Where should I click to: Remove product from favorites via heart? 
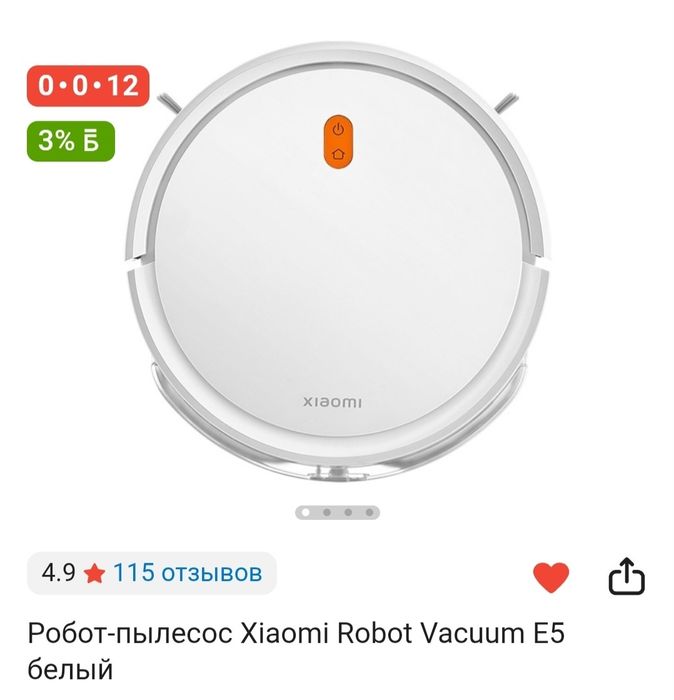(x=550, y=576)
